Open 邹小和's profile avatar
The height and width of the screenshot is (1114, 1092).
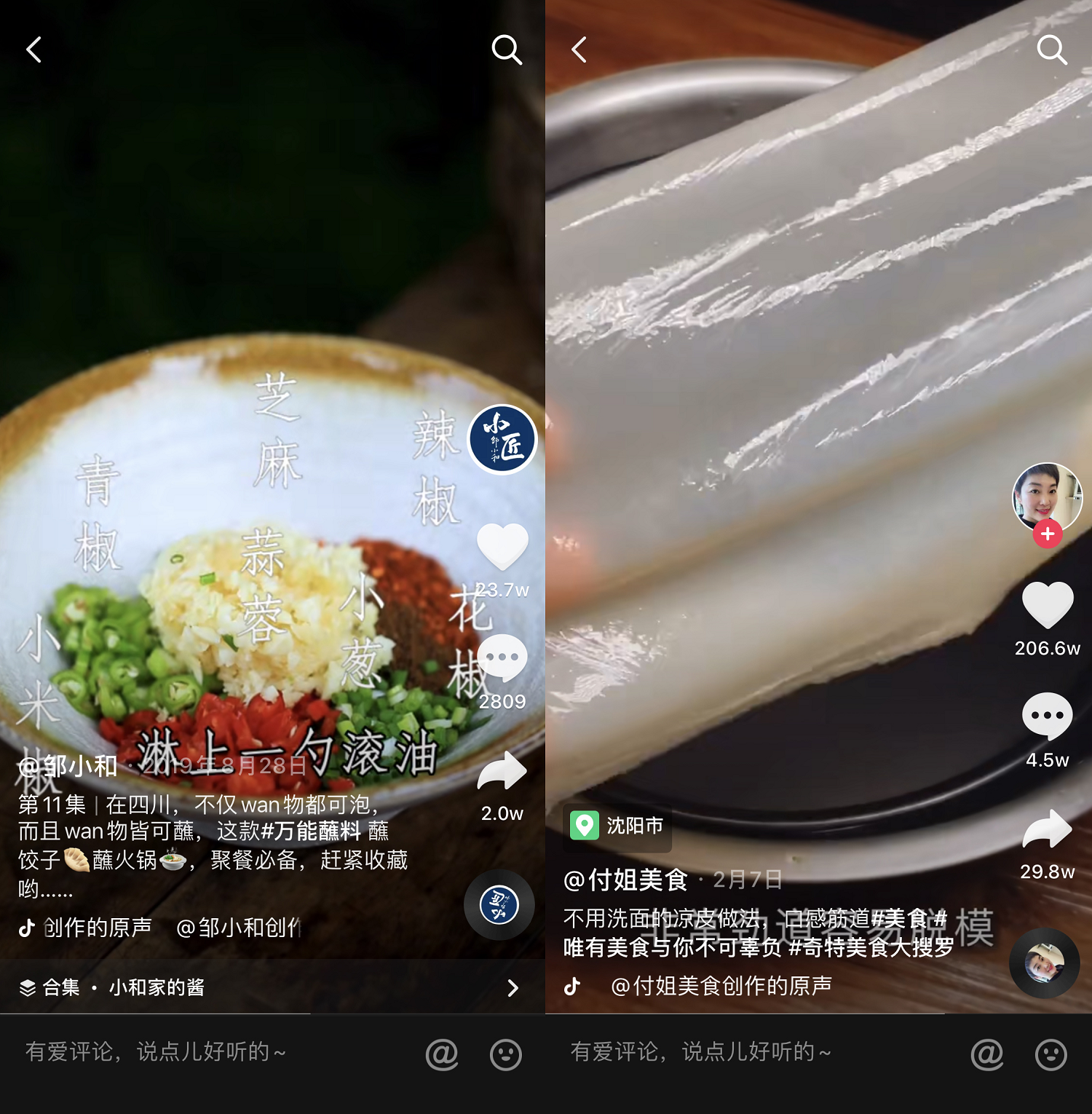point(502,439)
